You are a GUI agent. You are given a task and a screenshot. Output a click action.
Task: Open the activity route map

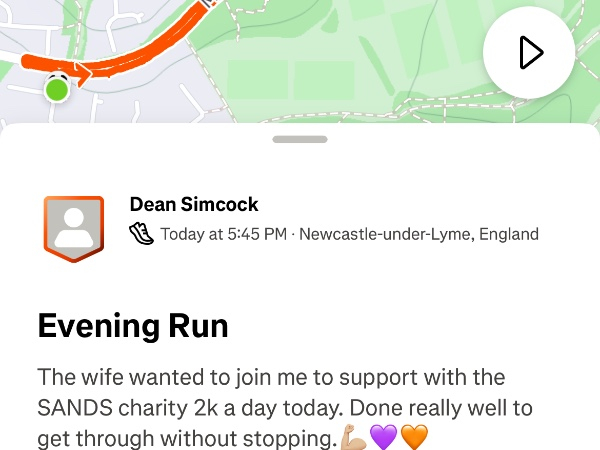pyautogui.click(x=300, y=60)
